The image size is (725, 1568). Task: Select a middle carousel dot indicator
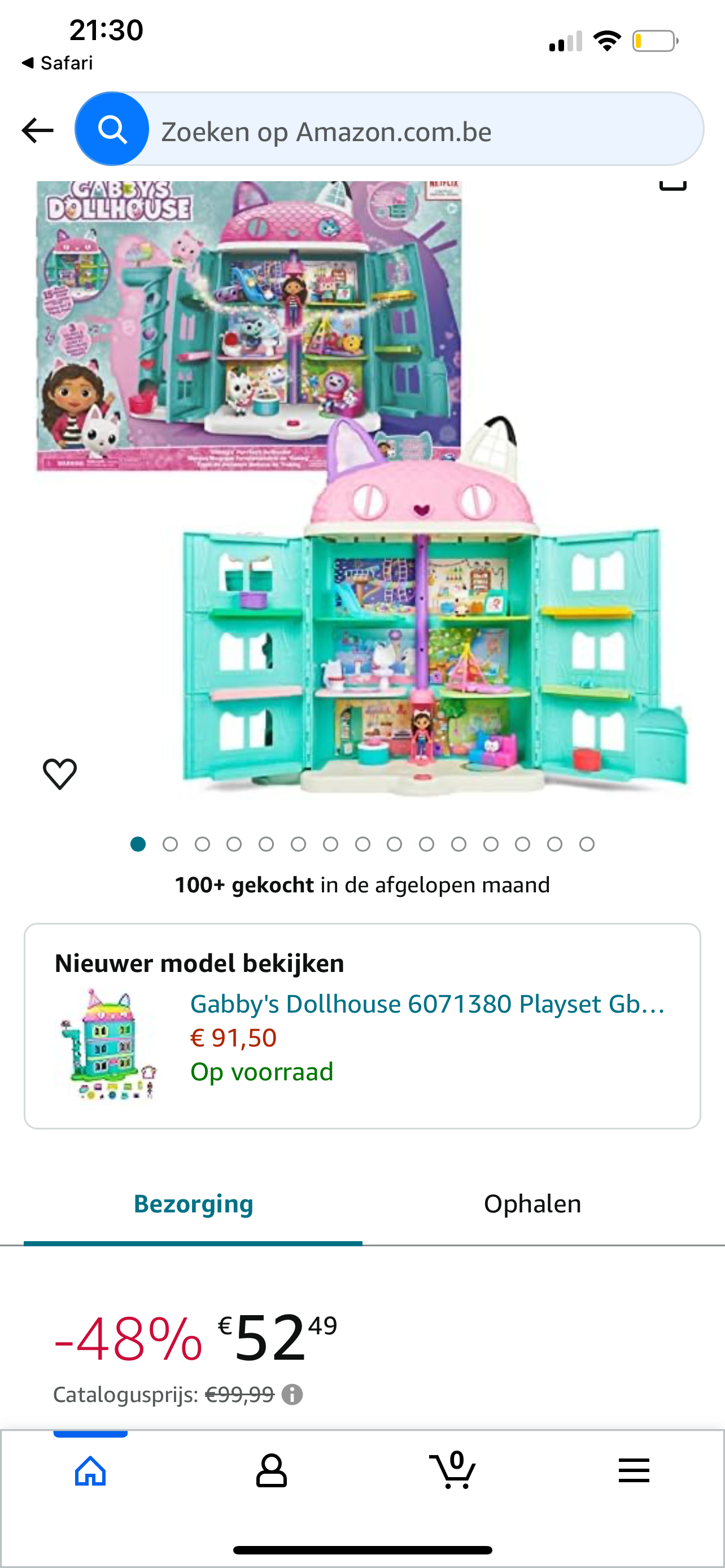tap(363, 844)
